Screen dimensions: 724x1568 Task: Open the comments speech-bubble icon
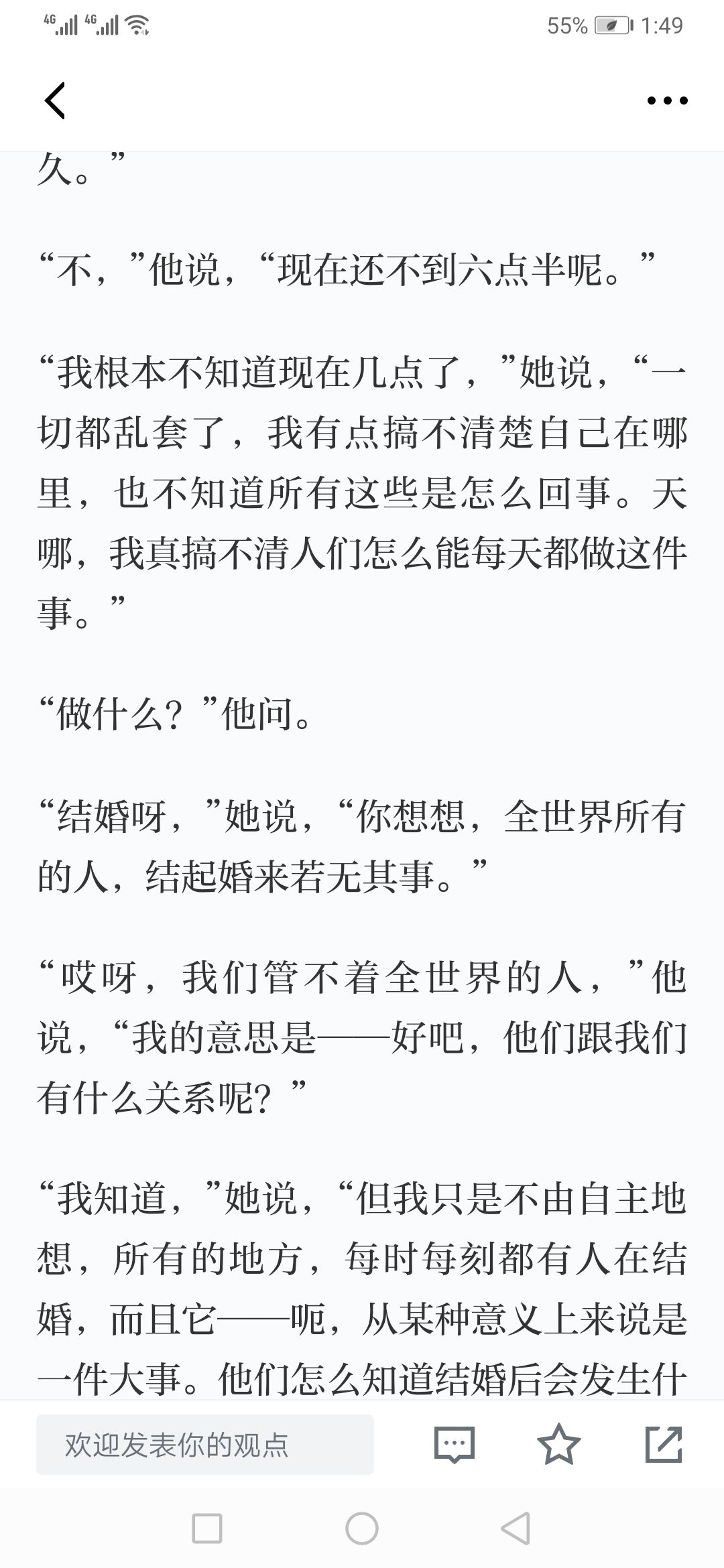coord(455,1445)
